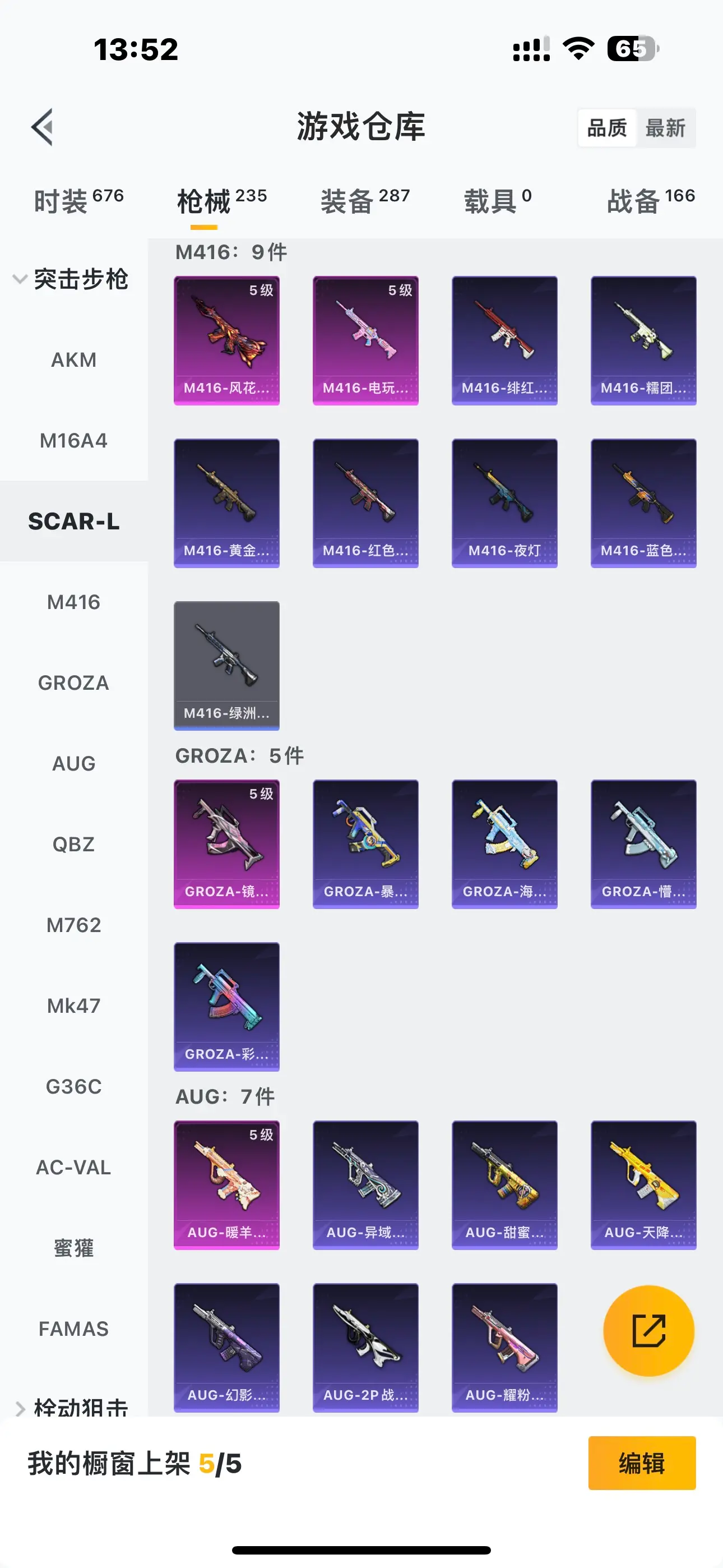Tap the 编辑 button to edit showcase
This screenshot has width=723, height=1568.
click(x=641, y=1463)
